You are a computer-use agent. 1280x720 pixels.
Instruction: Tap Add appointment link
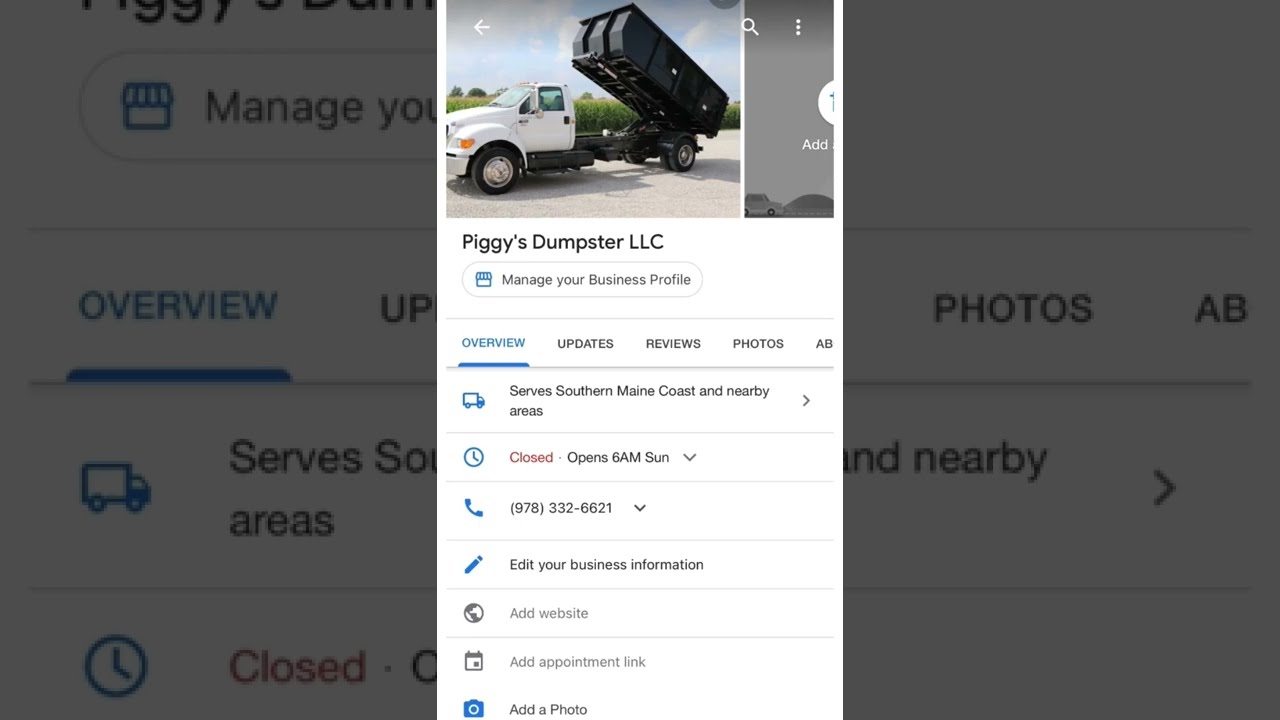point(577,662)
